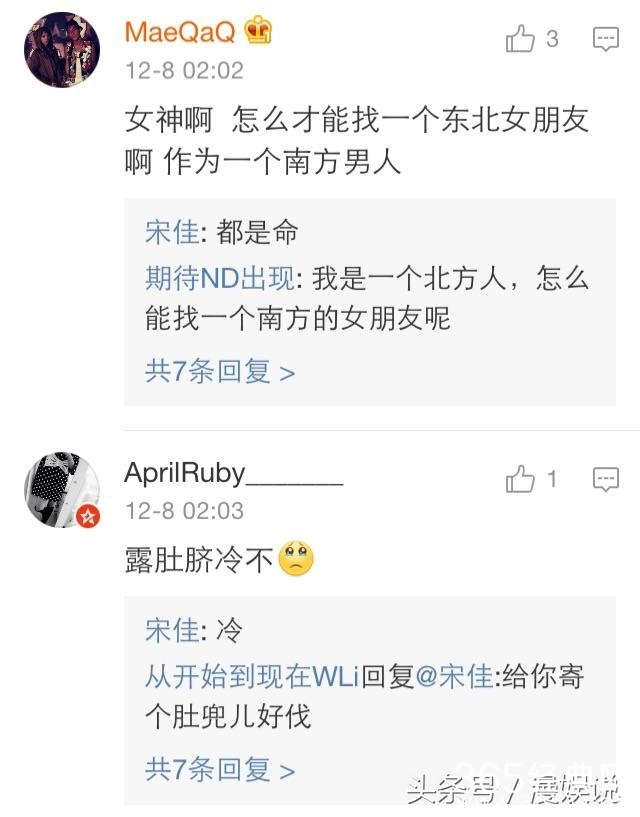Screen dimensions: 640x817
Task: Open 宋佳's profile from the 都是命 reply
Action: pos(171,232)
